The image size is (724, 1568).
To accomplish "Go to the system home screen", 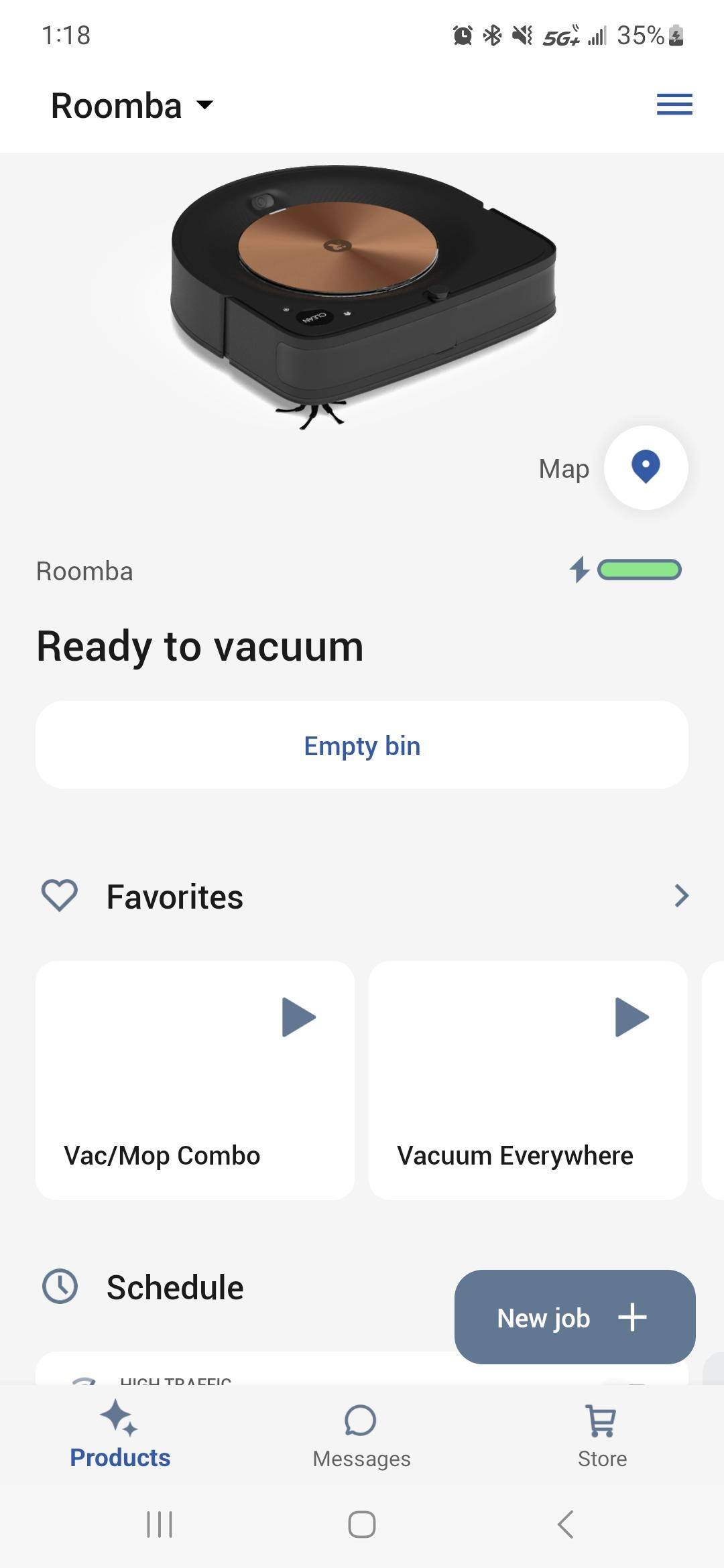I will pos(361,1524).
